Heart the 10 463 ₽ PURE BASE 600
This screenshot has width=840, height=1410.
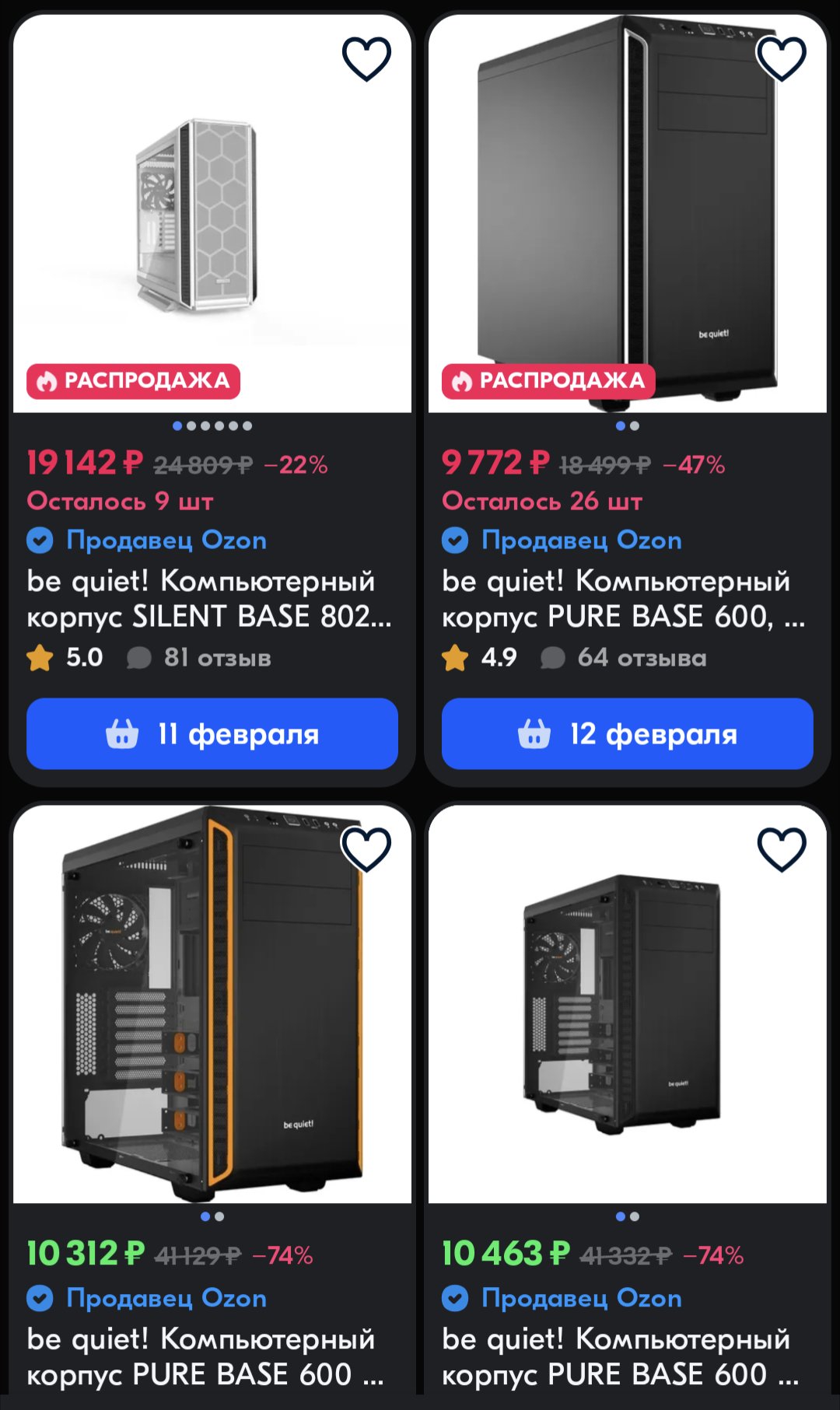(782, 849)
